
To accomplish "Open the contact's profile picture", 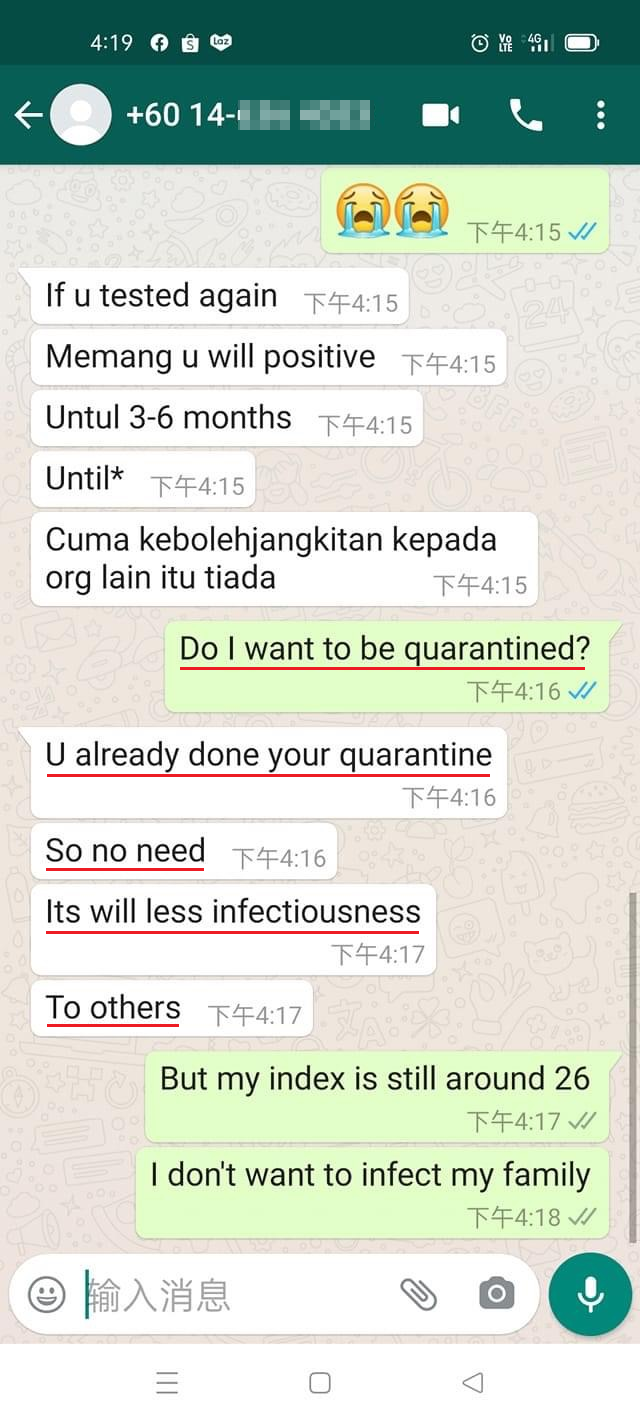I will (x=81, y=115).
